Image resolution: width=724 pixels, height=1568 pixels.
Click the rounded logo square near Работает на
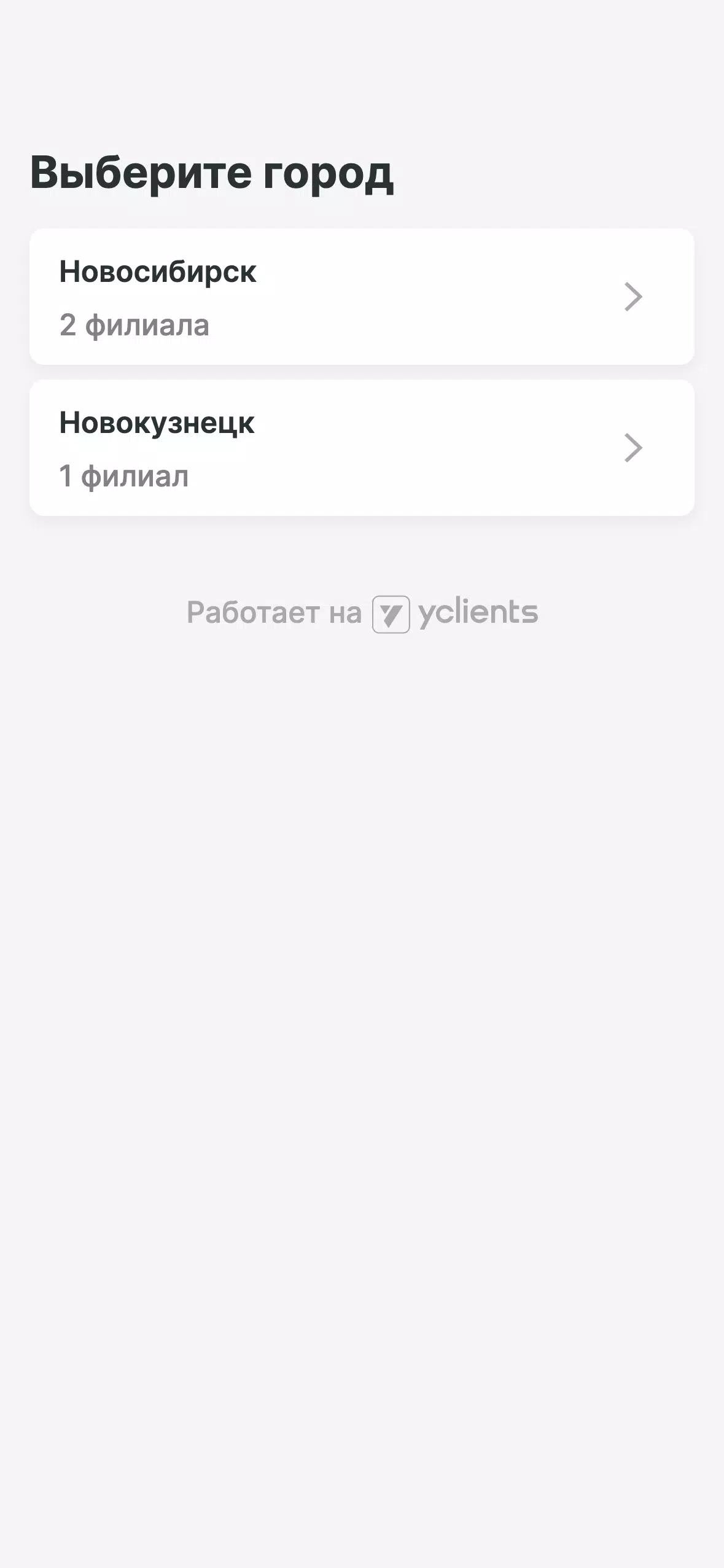tap(393, 611)
